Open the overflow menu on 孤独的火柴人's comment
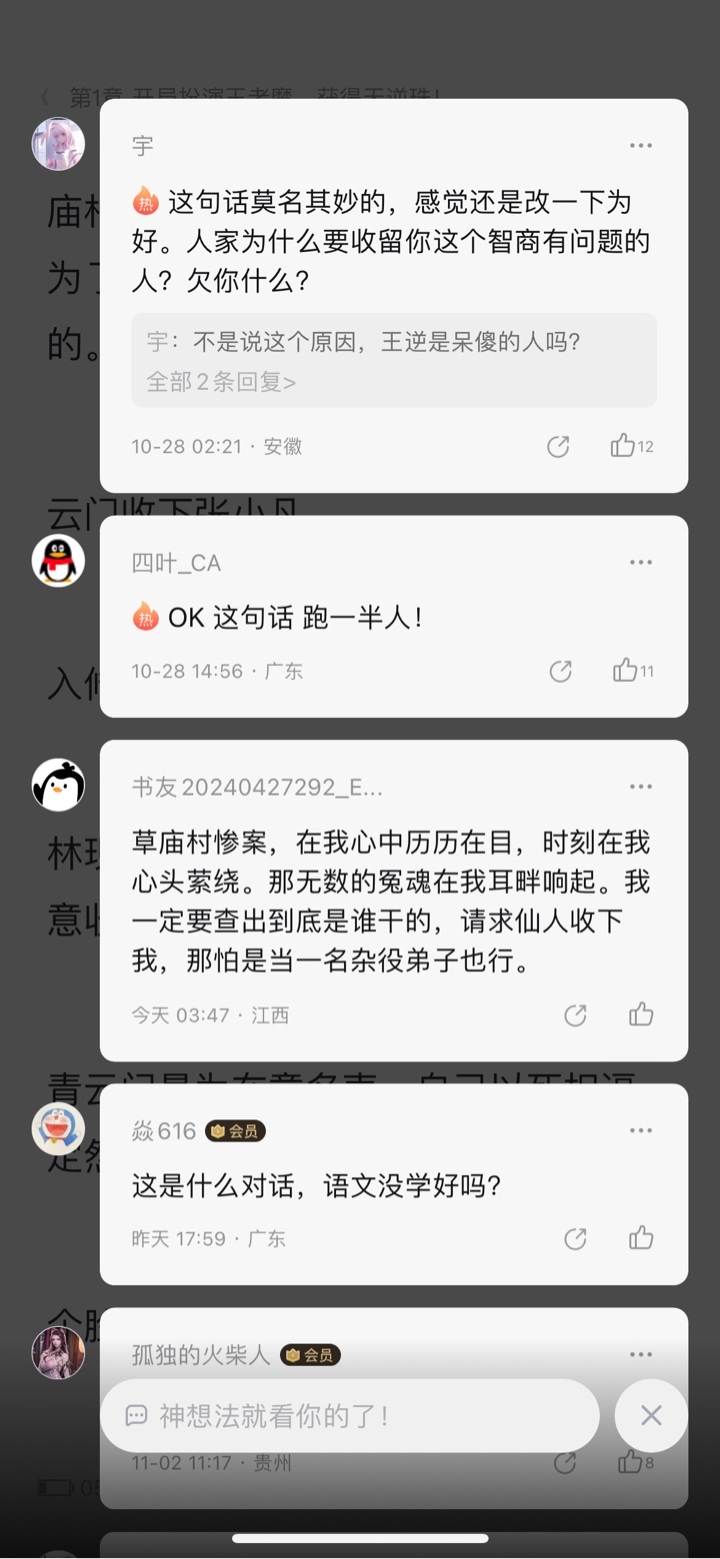 click(x=641, y=1355)
